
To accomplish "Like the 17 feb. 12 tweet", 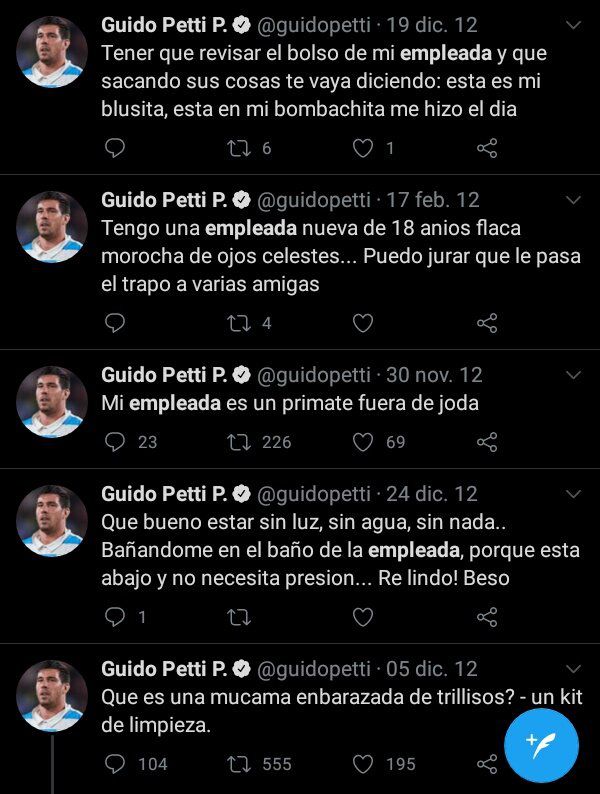I will 363,323.
